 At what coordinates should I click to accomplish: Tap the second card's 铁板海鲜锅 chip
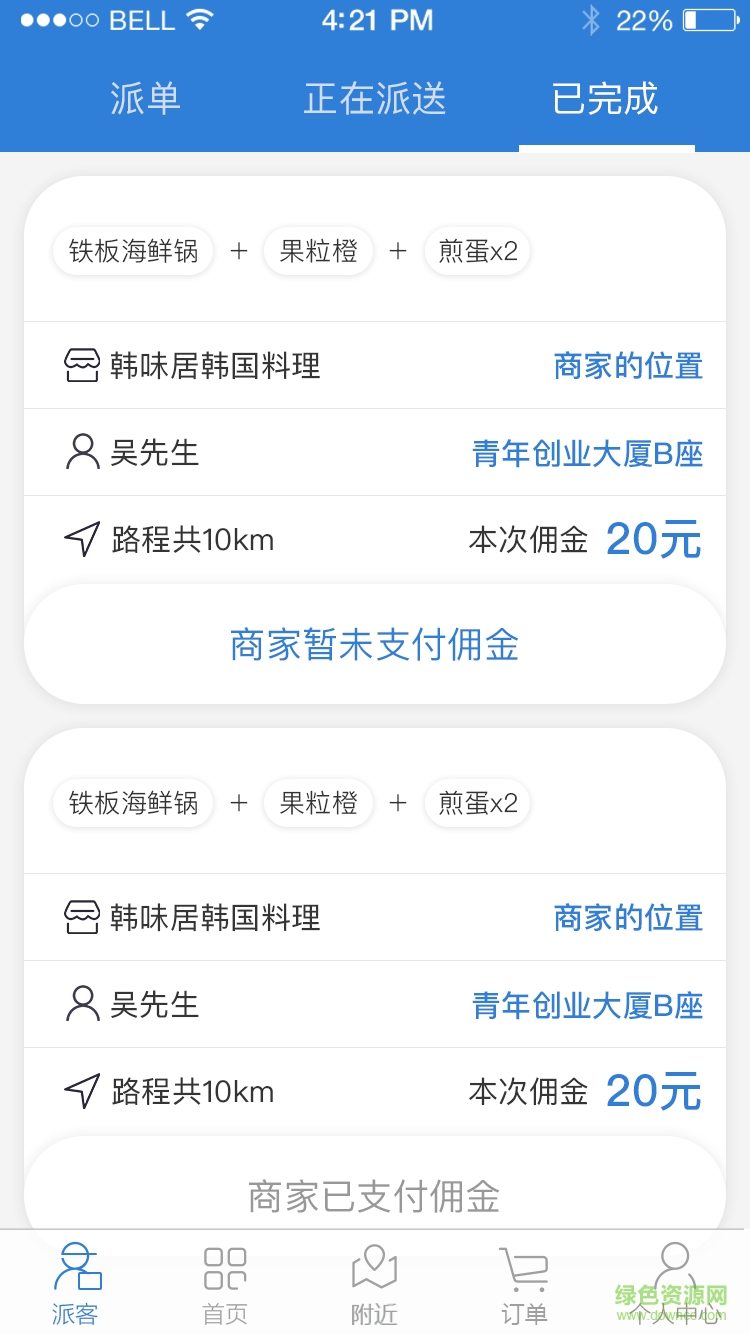pos(132,802)
